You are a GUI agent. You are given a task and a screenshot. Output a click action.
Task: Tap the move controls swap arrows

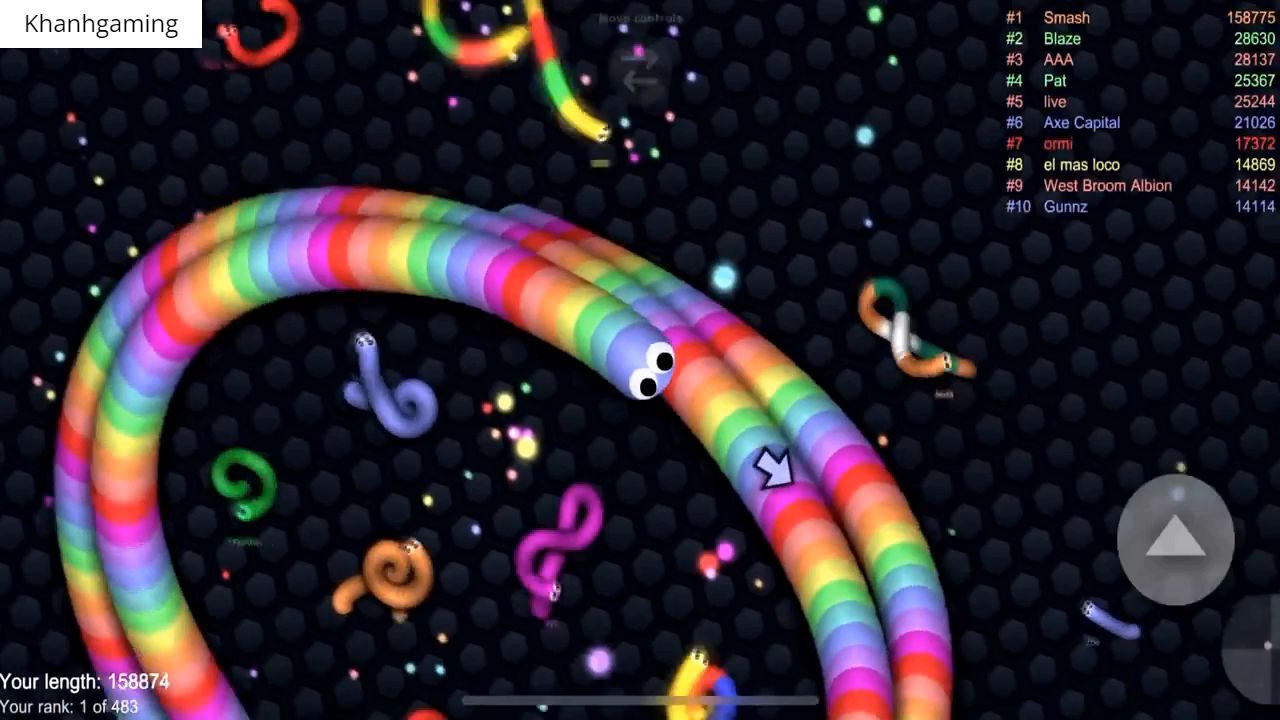pyautogui.click(x=640, y=68)
